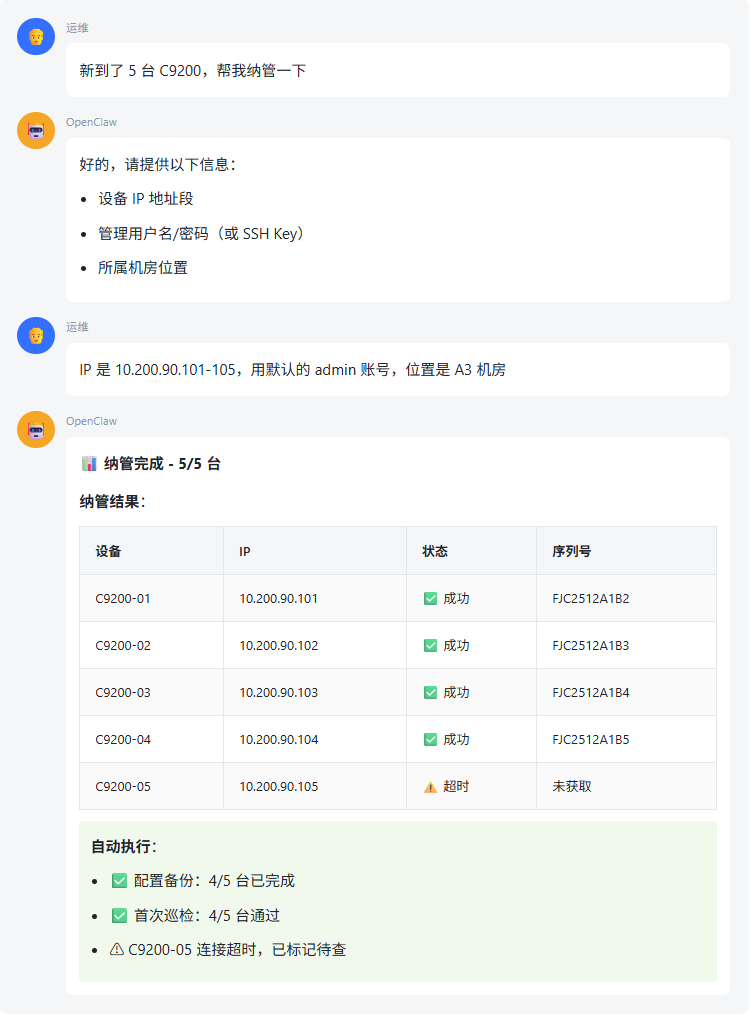Open the 状态 column header
The width and height of the screenshot is (751, 1015).
[435, 551]
